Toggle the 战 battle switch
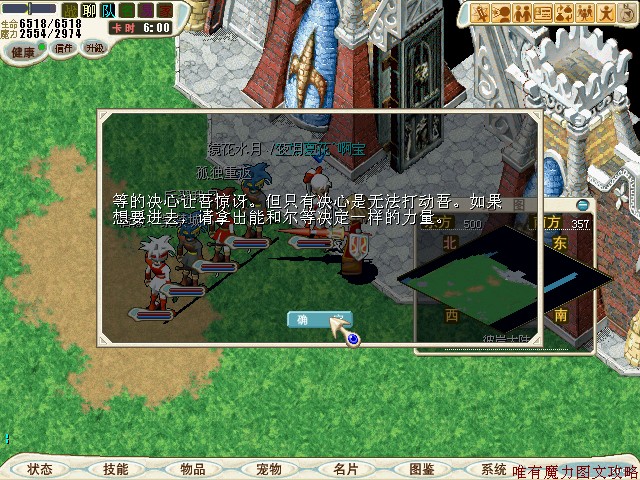The width and height of the screenshot is (640, 480). tap(70, 11)
